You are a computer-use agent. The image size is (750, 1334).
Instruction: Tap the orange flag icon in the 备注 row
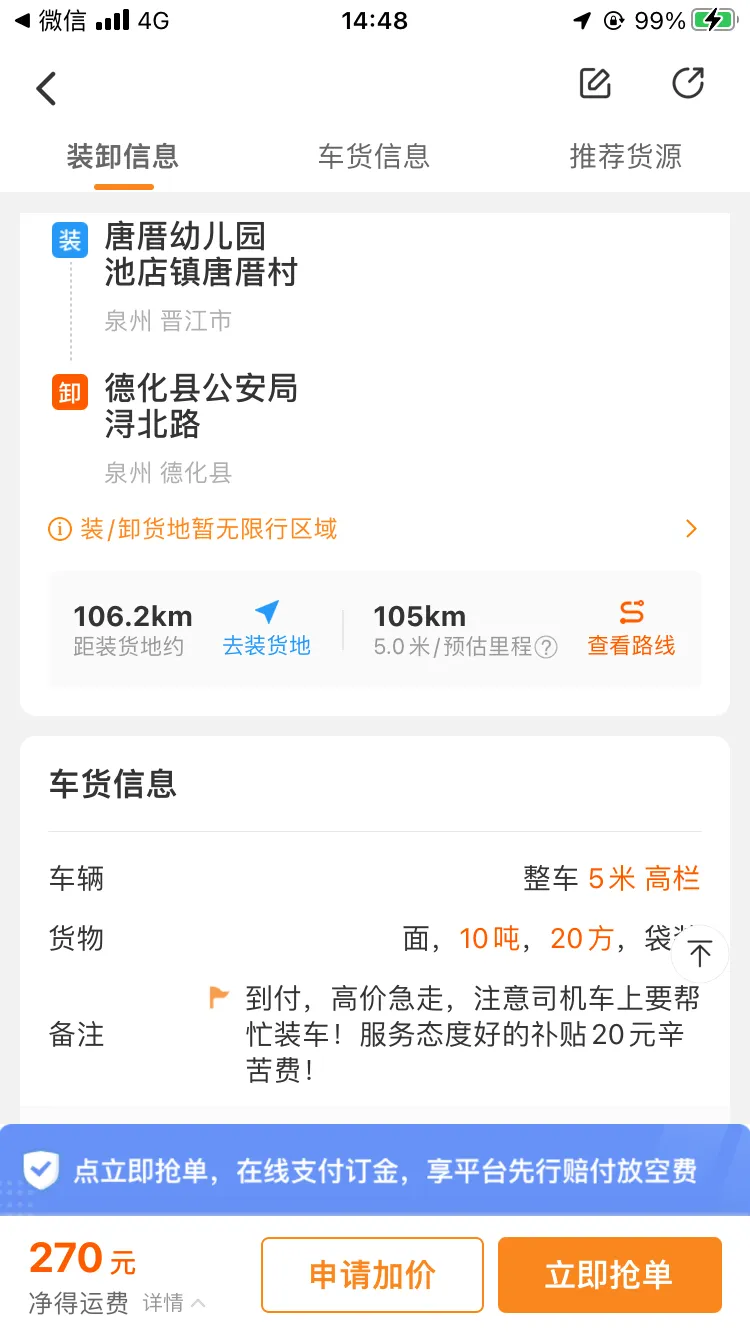[219, 997]
